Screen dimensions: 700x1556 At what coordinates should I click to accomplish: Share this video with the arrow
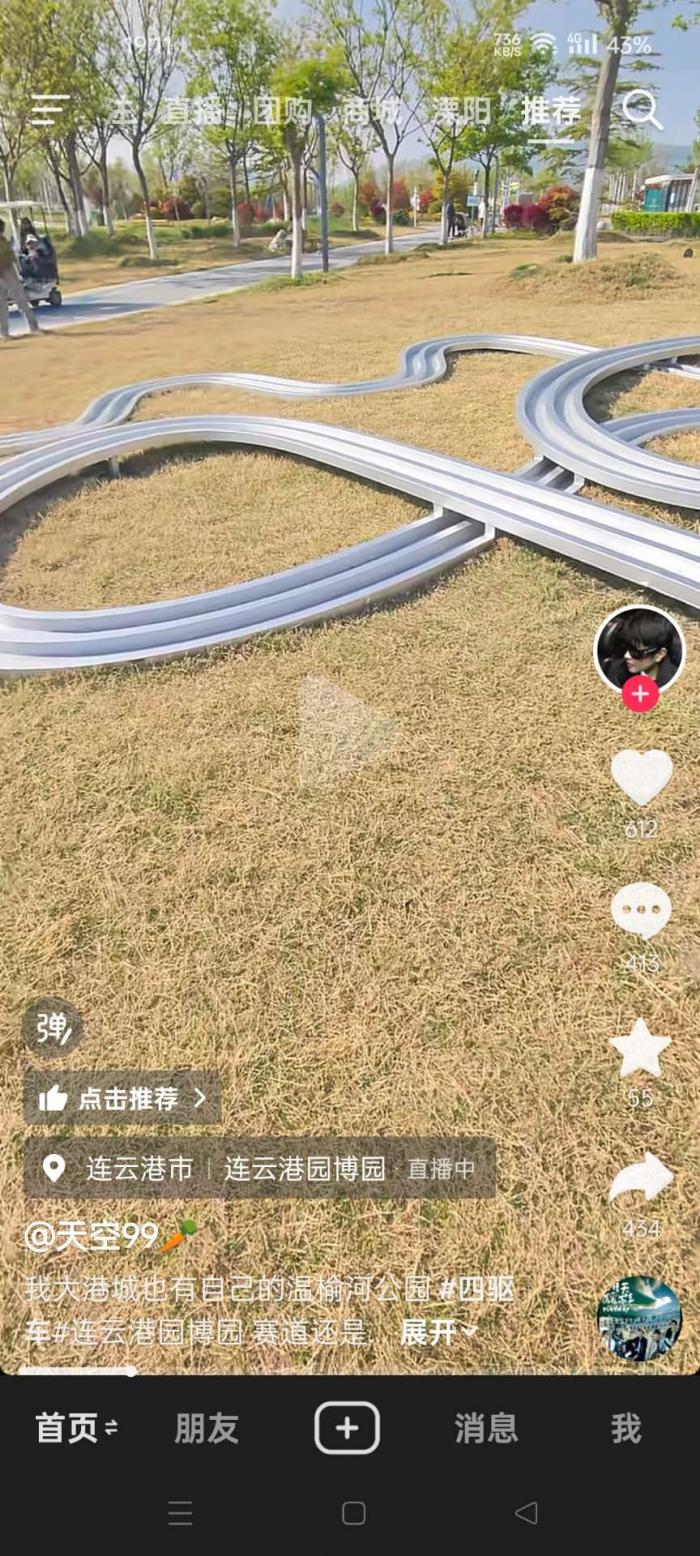[641, 1179]
